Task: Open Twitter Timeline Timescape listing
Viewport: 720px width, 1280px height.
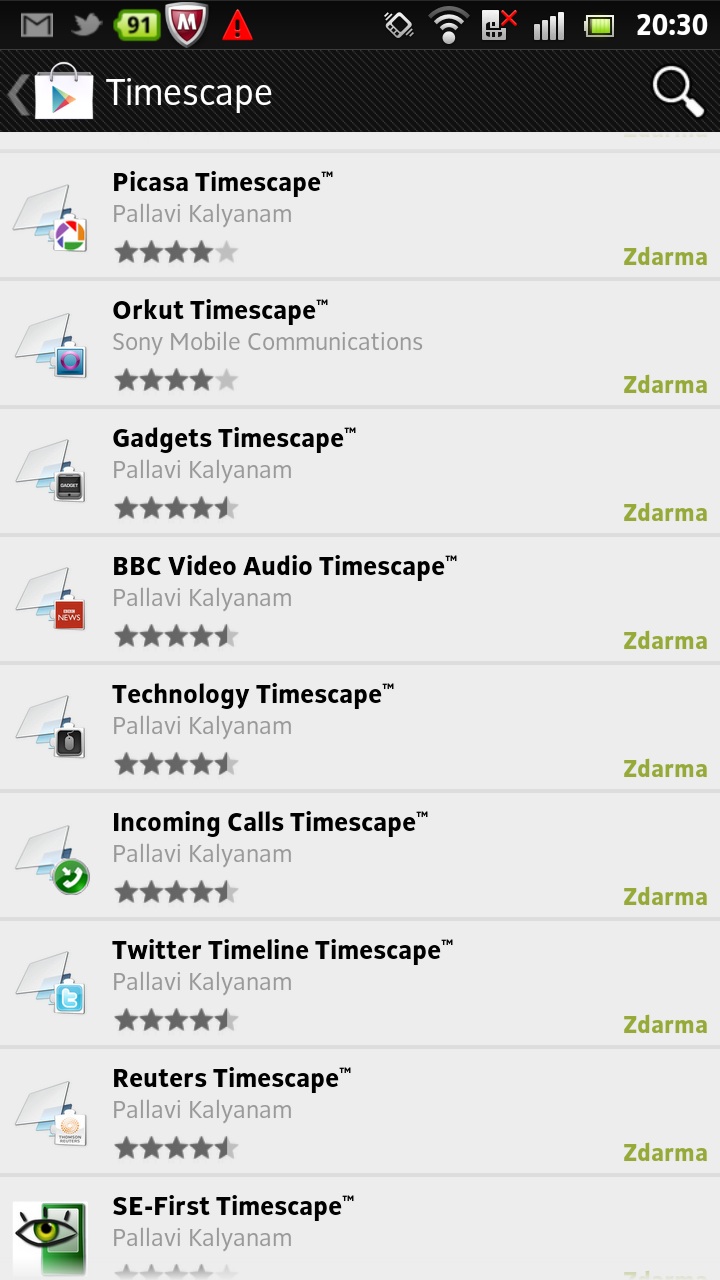Action: pyautogui.click(x=360, y=983)
